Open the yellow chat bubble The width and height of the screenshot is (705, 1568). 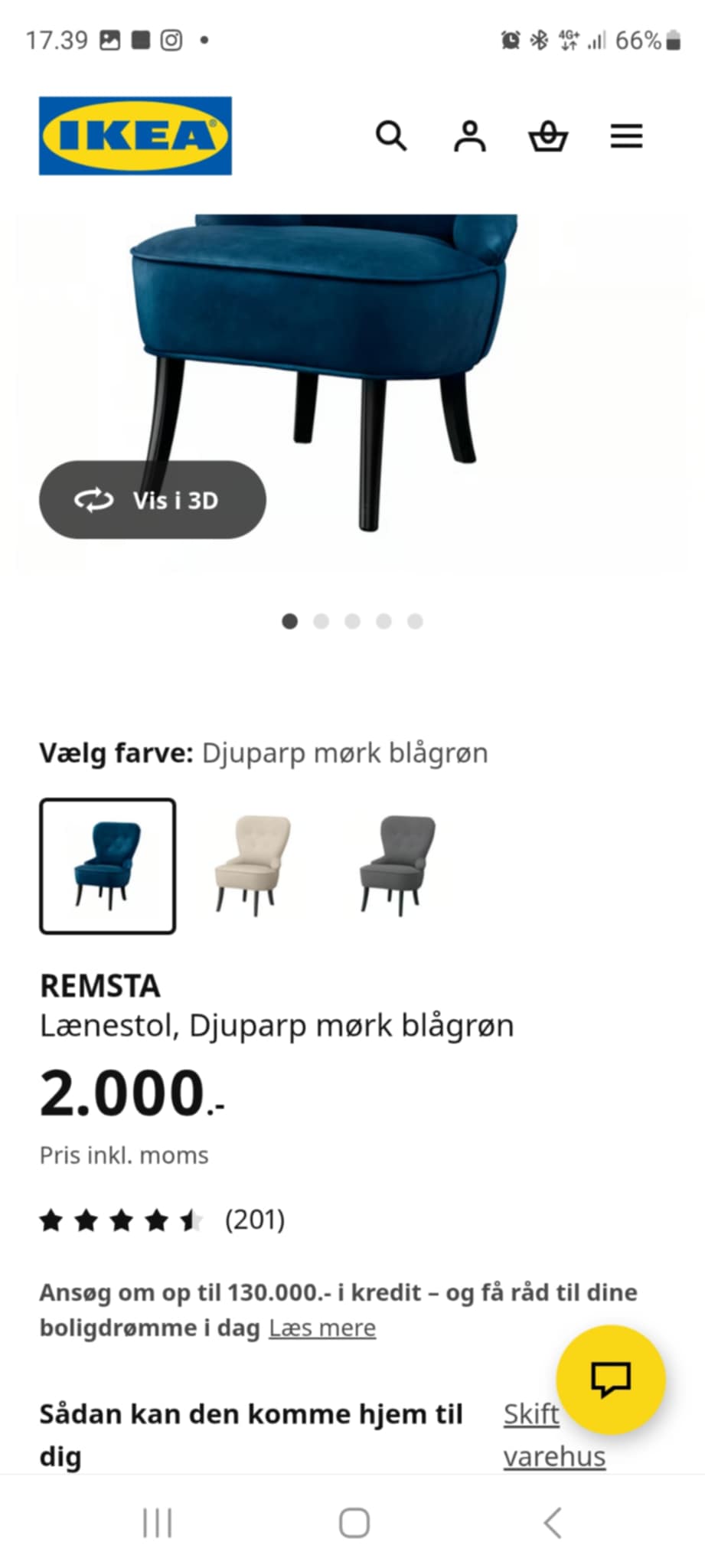point(612,1379)
